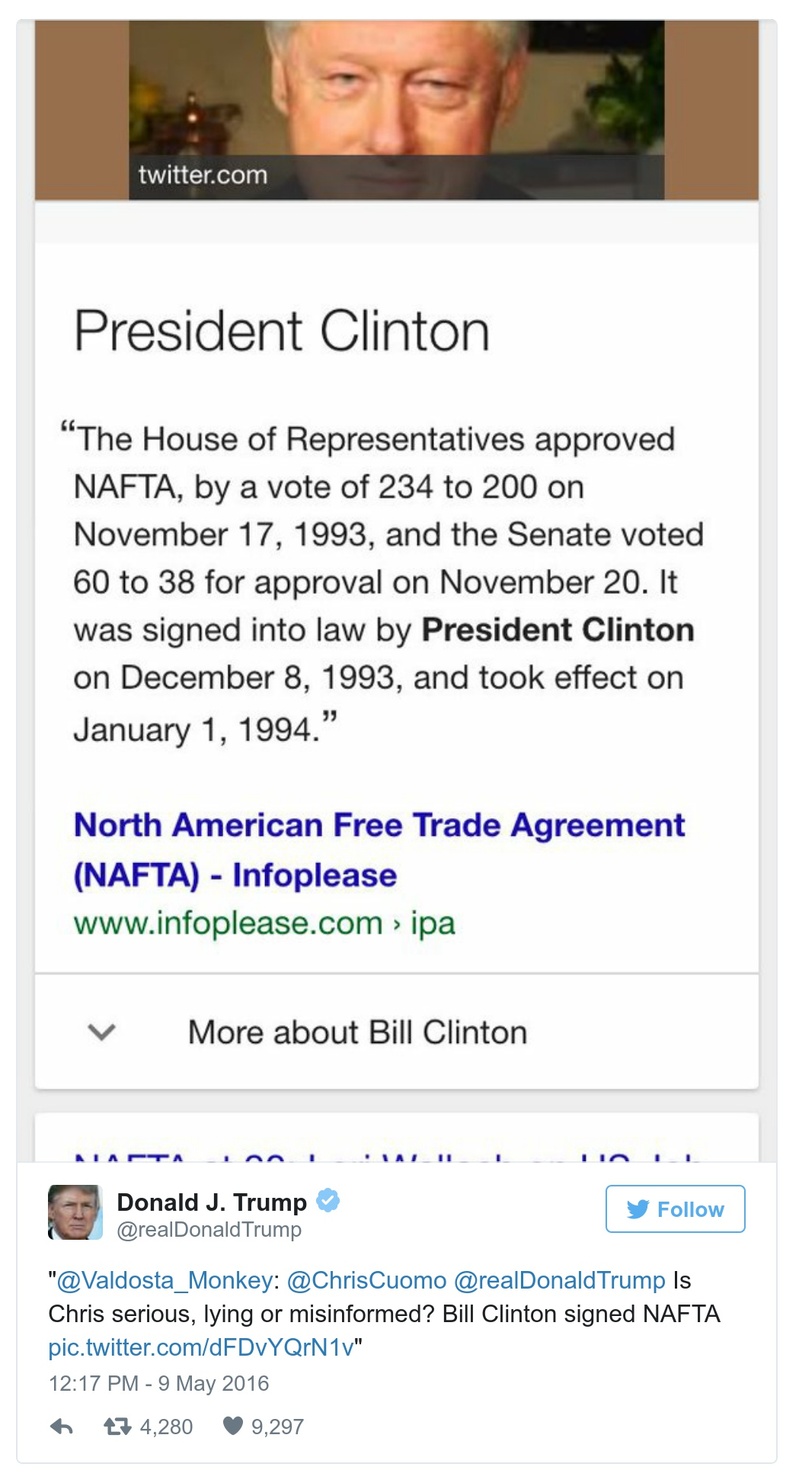Open the tweet's 12:17 PM - 9 May 2016 timestamp

pos(159,1384)
